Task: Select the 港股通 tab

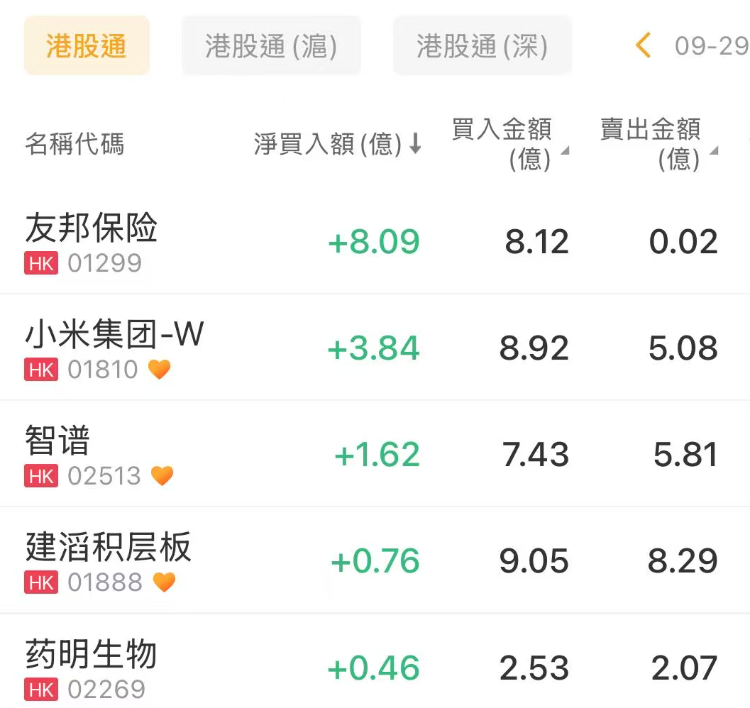Action: click(87, 45)
